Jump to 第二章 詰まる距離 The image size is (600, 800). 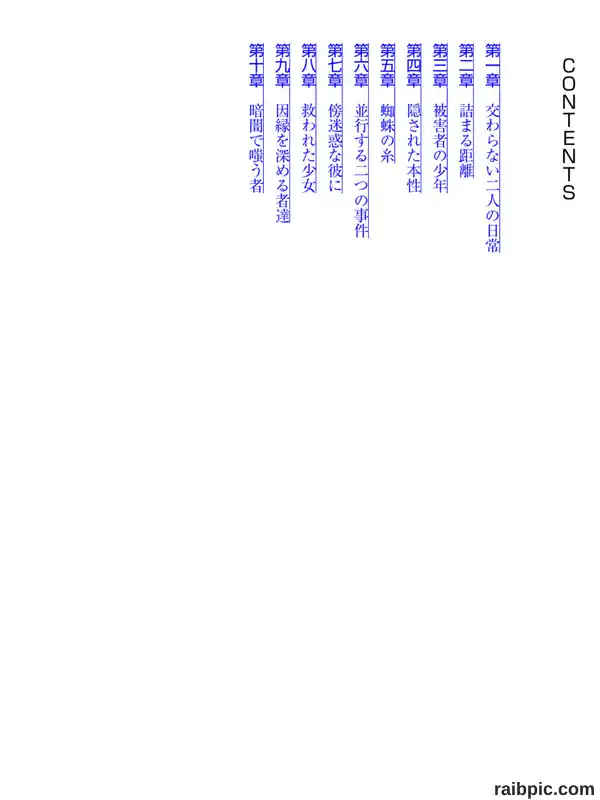(x=466, y=111)
